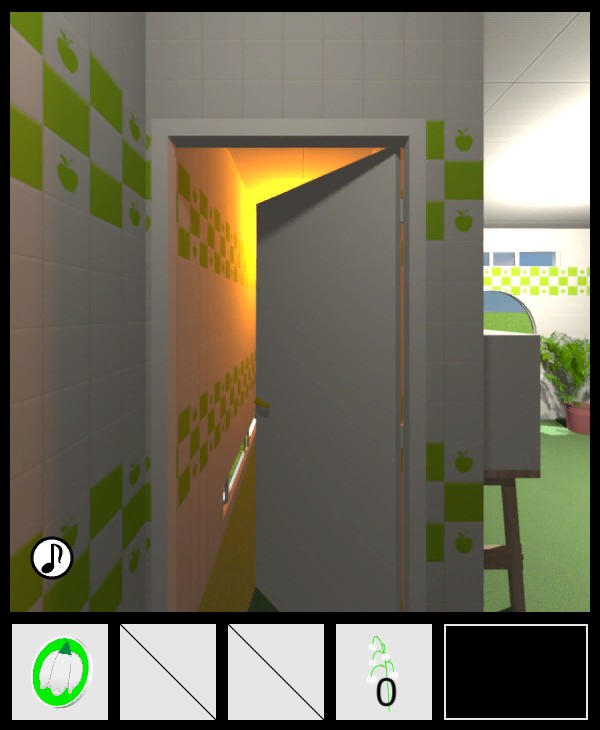The image size is (600, 730).
Task: Toggle the music note sound button
Action: click(52, 558)
